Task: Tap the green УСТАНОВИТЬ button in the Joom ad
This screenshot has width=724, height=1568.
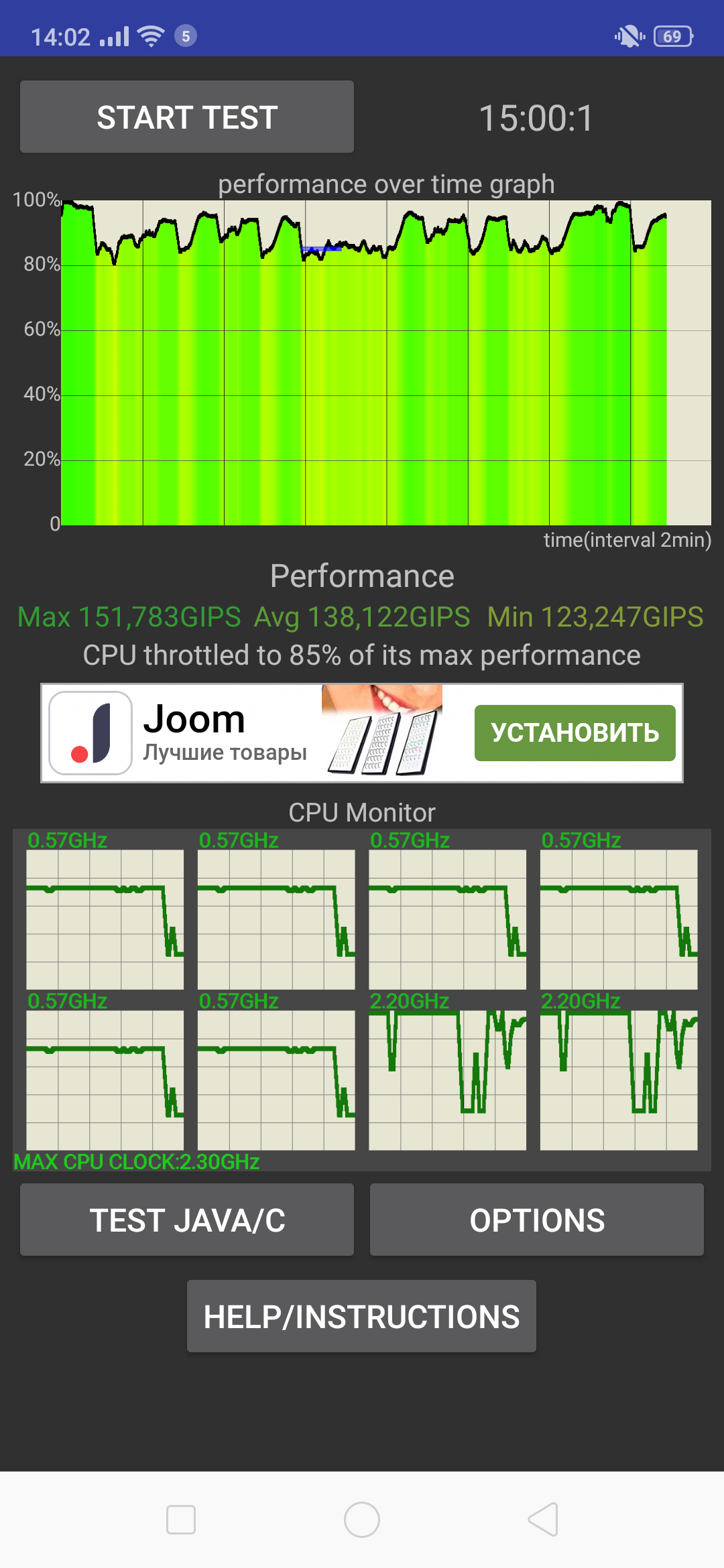Action: [x=575, y=733]
